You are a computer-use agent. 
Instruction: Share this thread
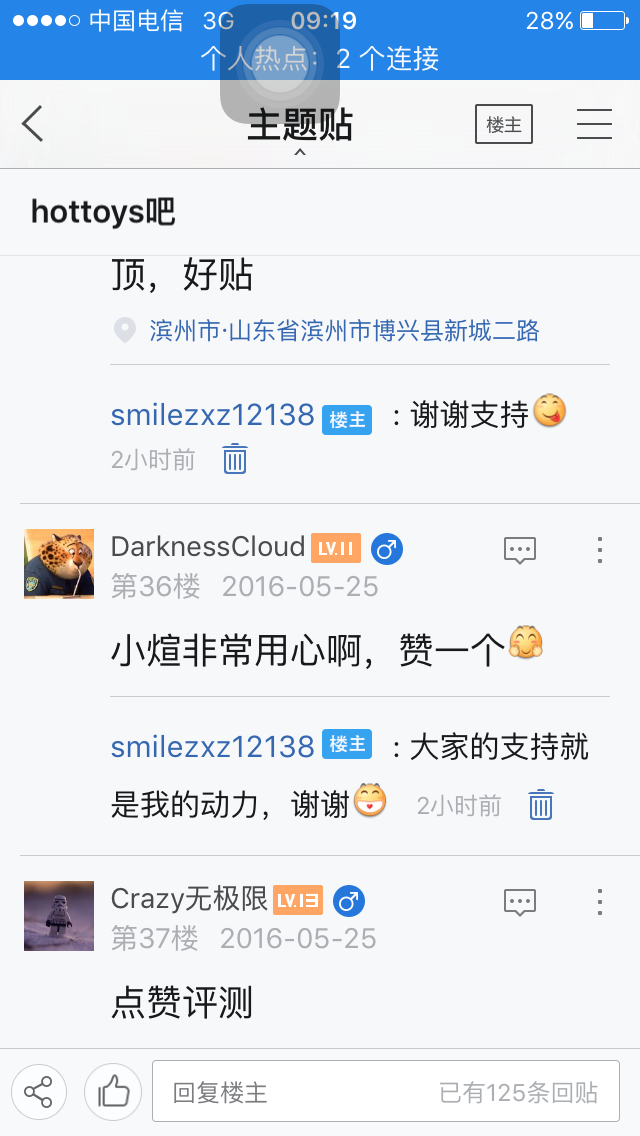(39, 1092)
